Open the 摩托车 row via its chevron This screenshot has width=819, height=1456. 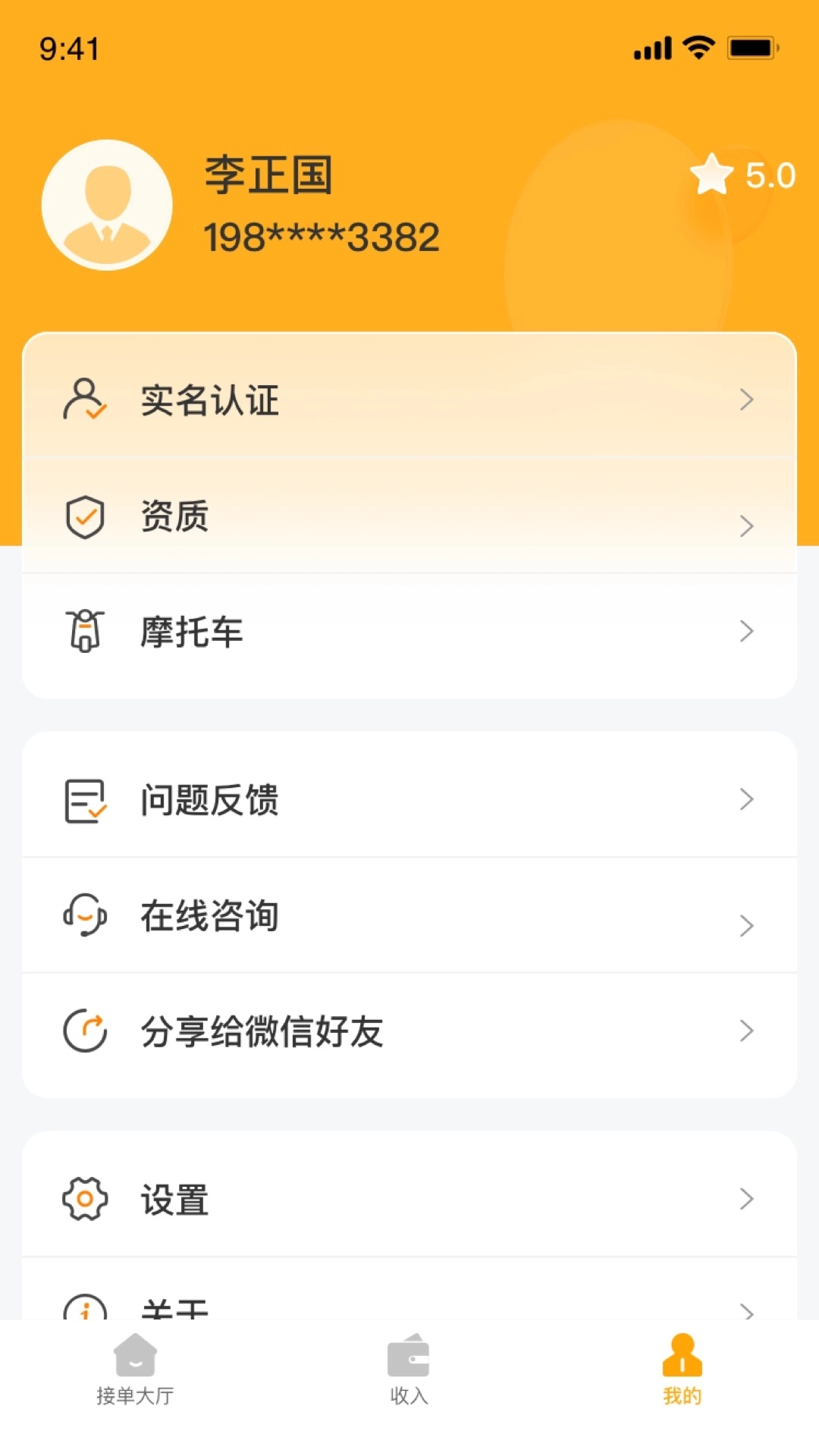point(747,630)
